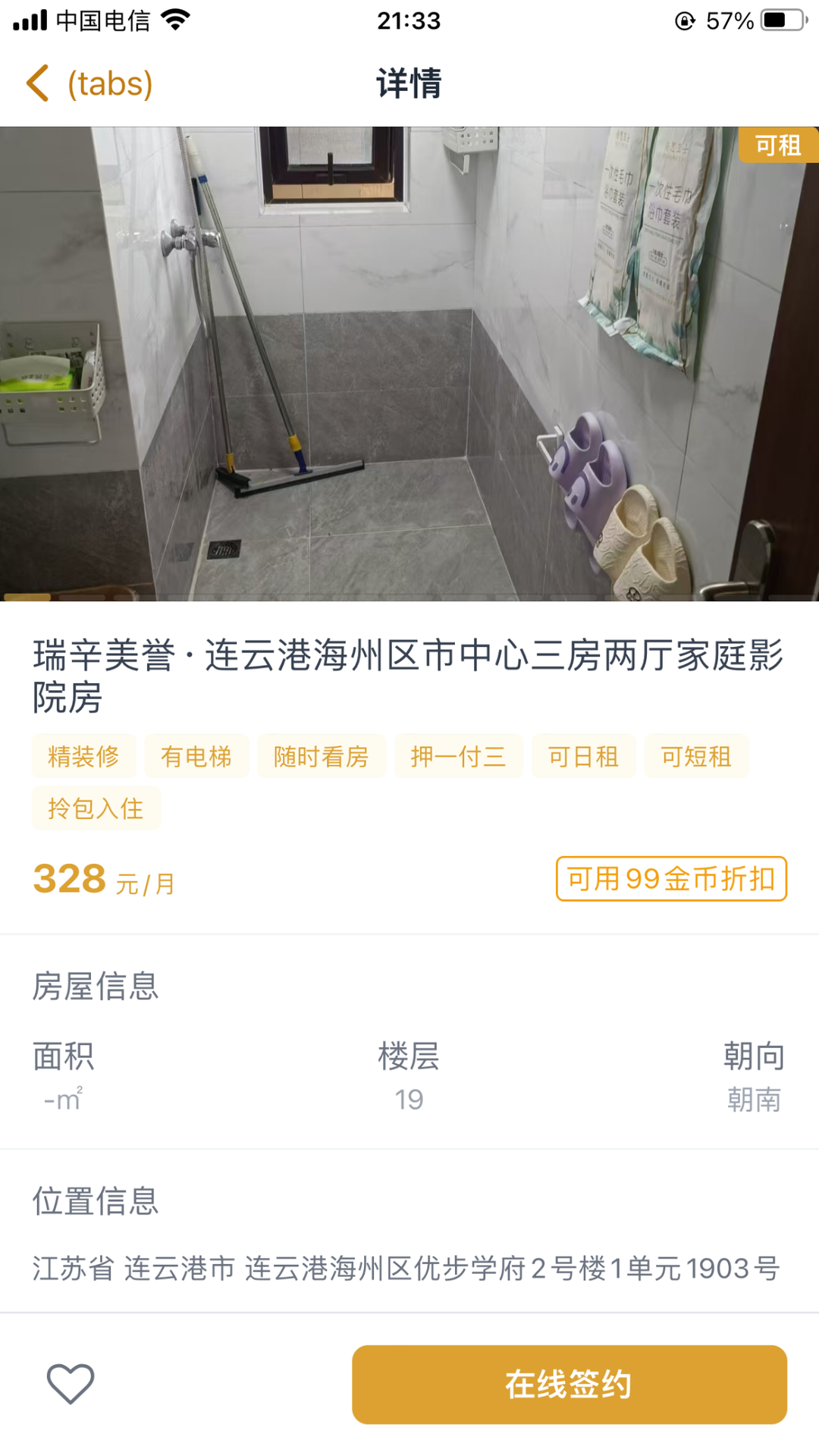Tap 可用99金币折扣 to apply coin discount
The image size is (819, 1456).
coord(671,878)
